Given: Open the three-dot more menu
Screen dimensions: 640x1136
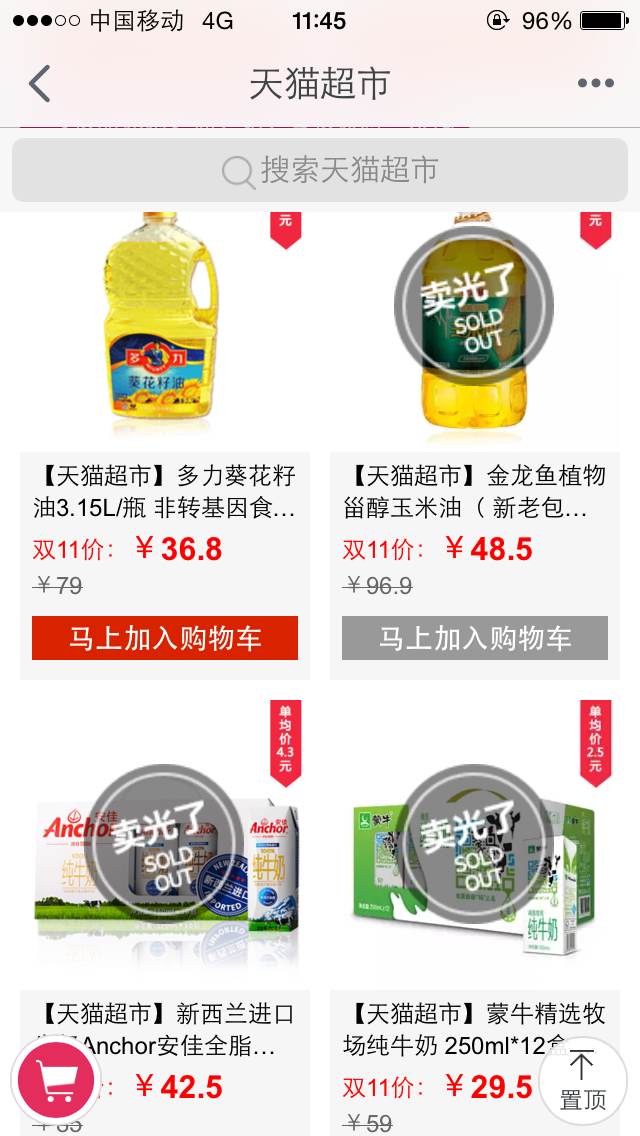Looking at the screenshot, I should pyautogui.click(x=596, y=83).
